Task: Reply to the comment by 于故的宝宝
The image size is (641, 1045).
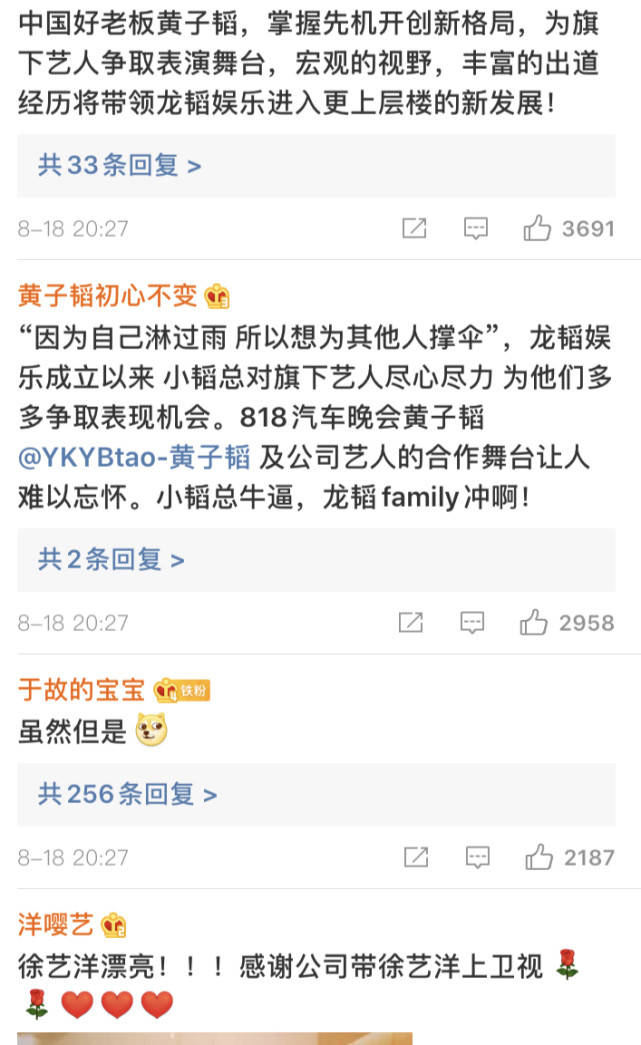Action: [478, 857]
